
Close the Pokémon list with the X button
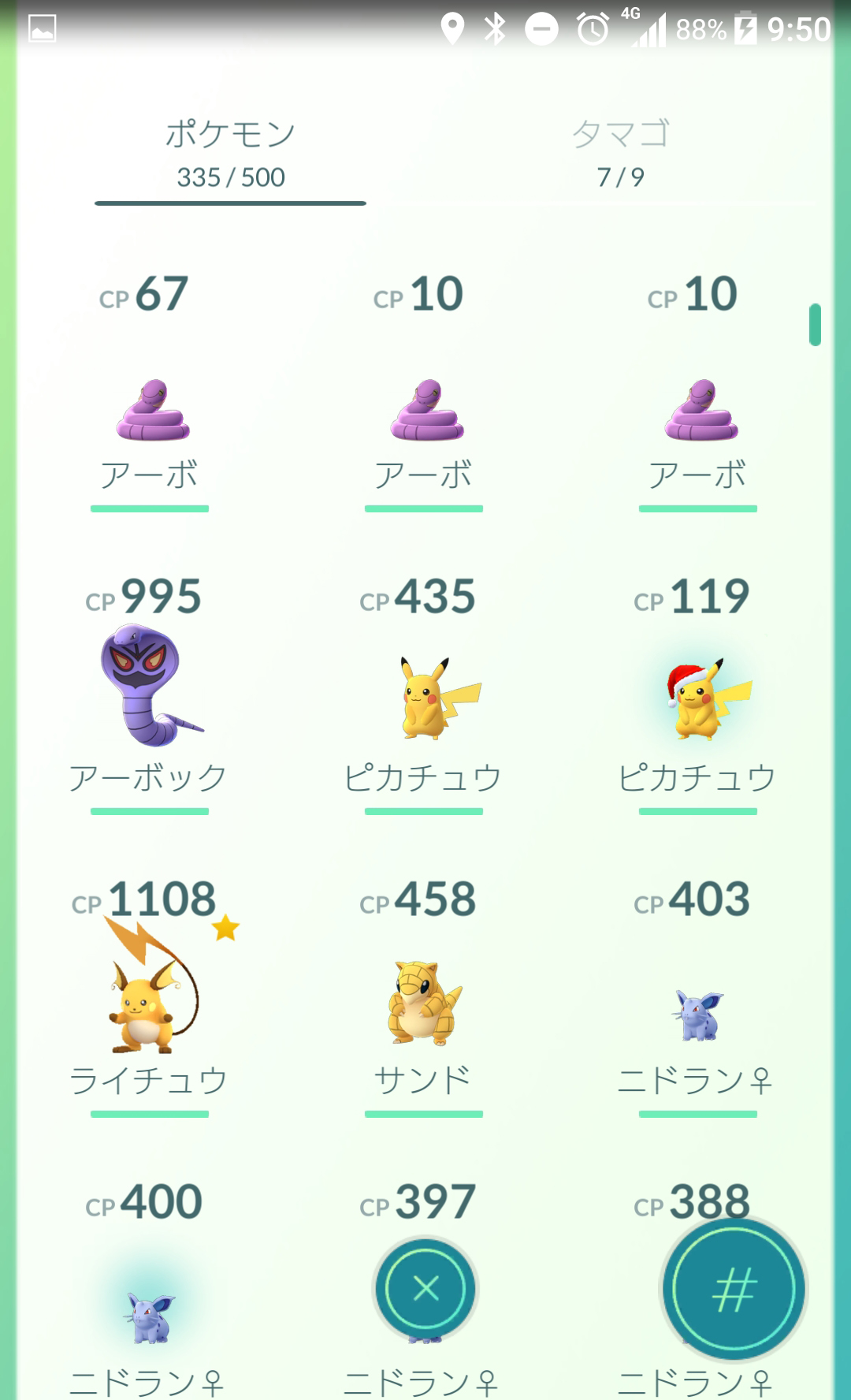[425, 1289]
